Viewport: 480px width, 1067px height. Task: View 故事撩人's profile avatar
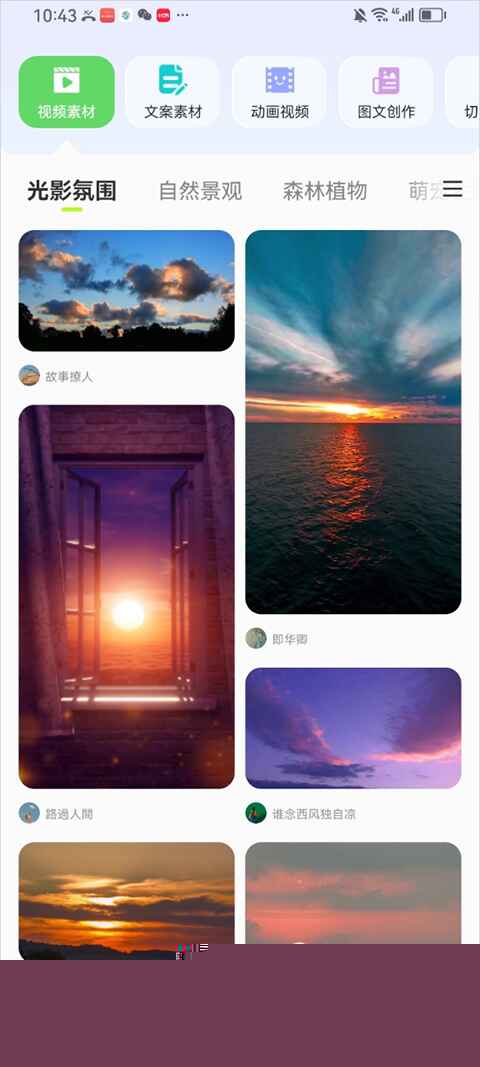[29, 376]
